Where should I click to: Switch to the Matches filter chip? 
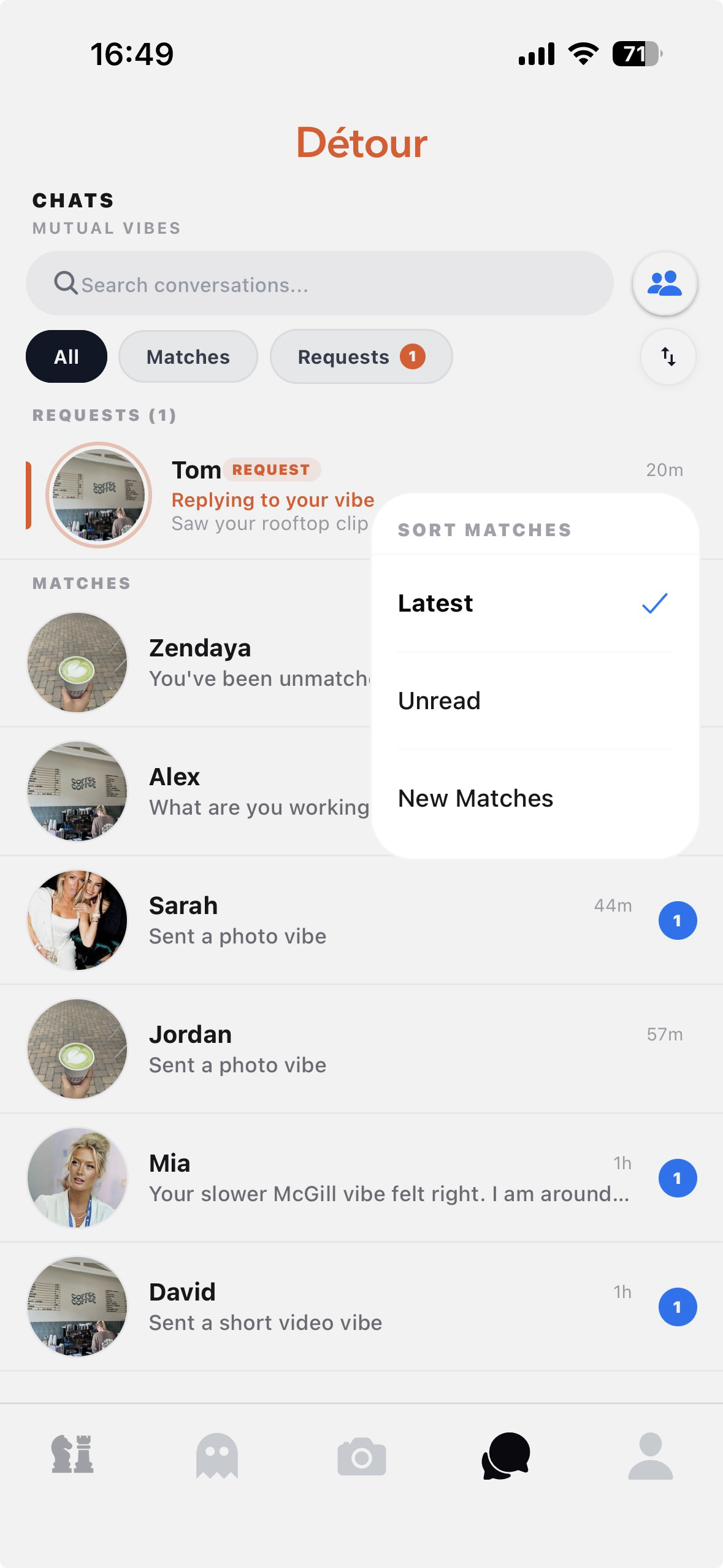[x=188, y=356]
